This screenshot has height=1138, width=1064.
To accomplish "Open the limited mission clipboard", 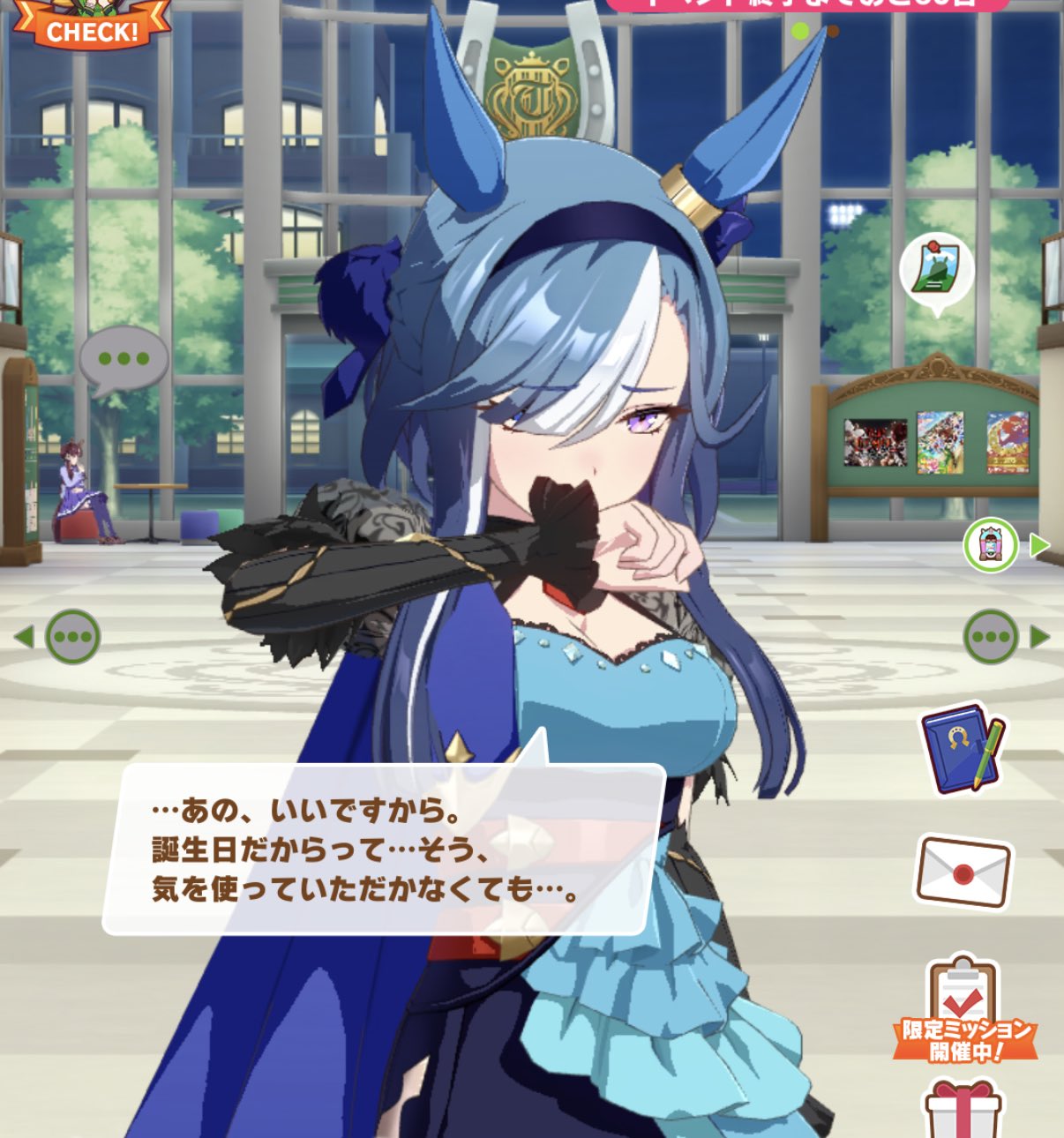I will coord(964,1012).
